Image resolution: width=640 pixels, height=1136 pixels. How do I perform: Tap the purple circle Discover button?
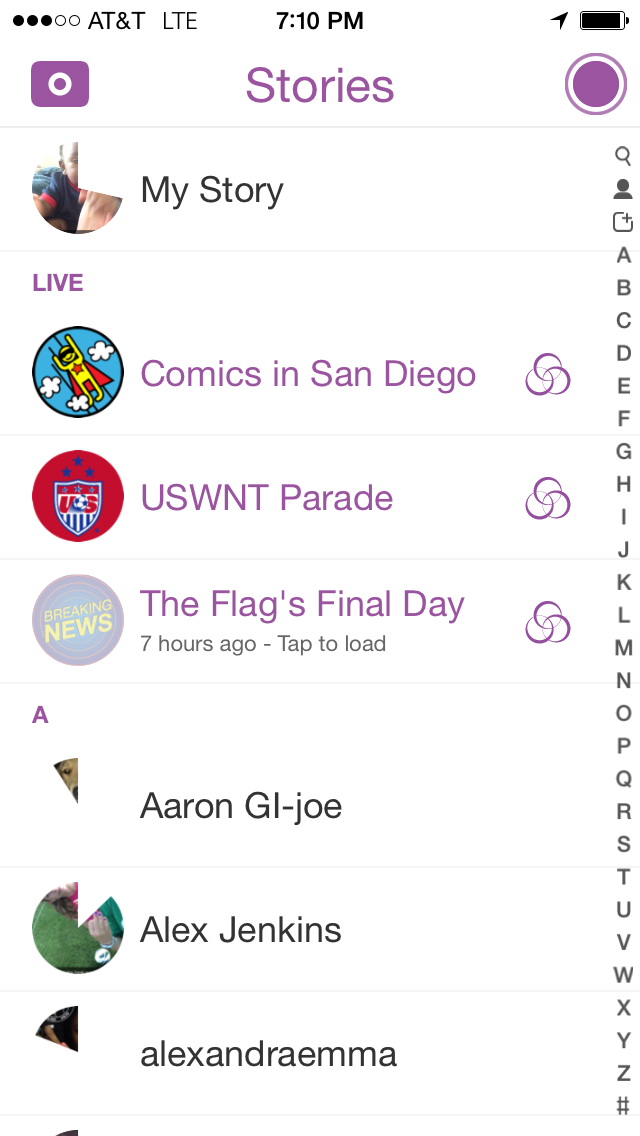[x=595, y=84]
